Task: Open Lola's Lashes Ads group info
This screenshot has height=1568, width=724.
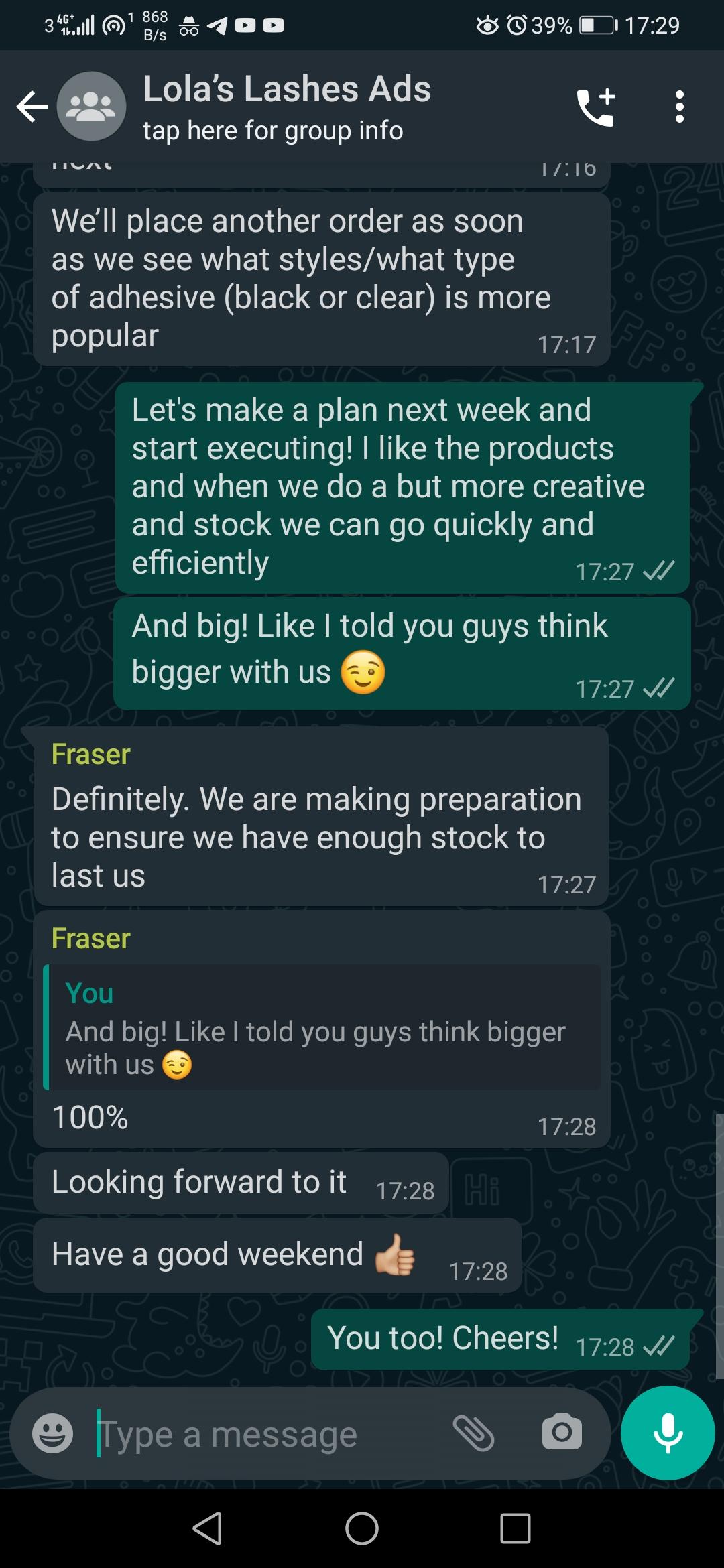Action: click(x=288, y=107)
